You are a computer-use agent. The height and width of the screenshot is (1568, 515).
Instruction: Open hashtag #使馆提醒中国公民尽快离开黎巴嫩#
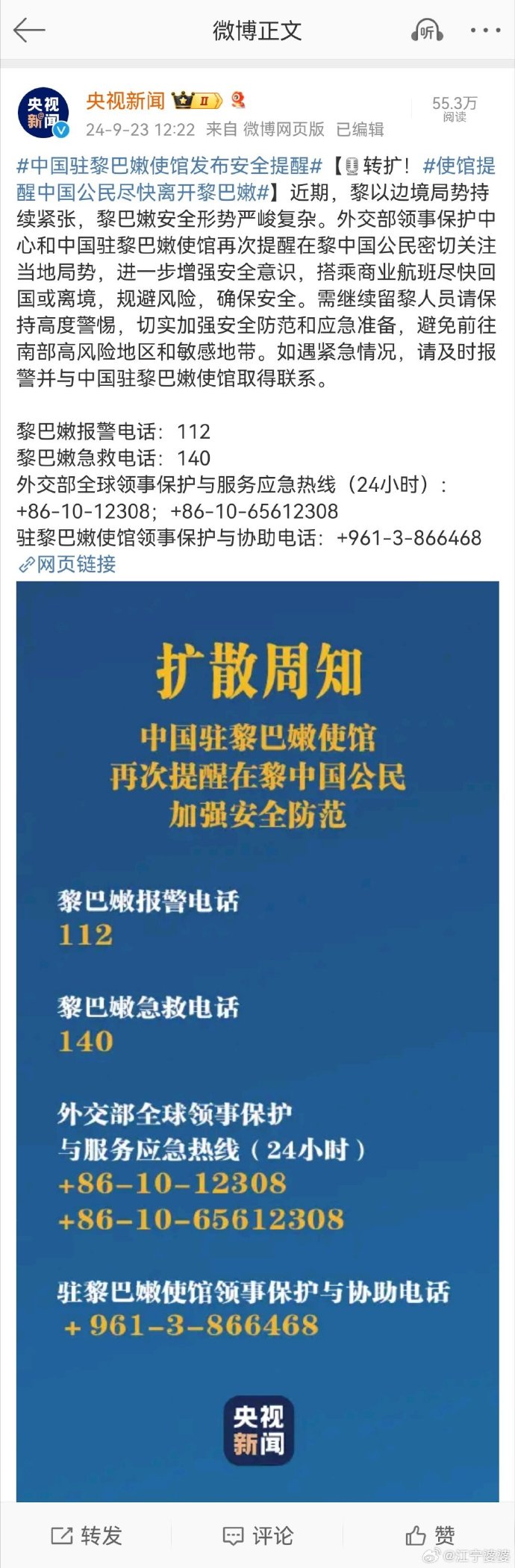click(142, 193)
